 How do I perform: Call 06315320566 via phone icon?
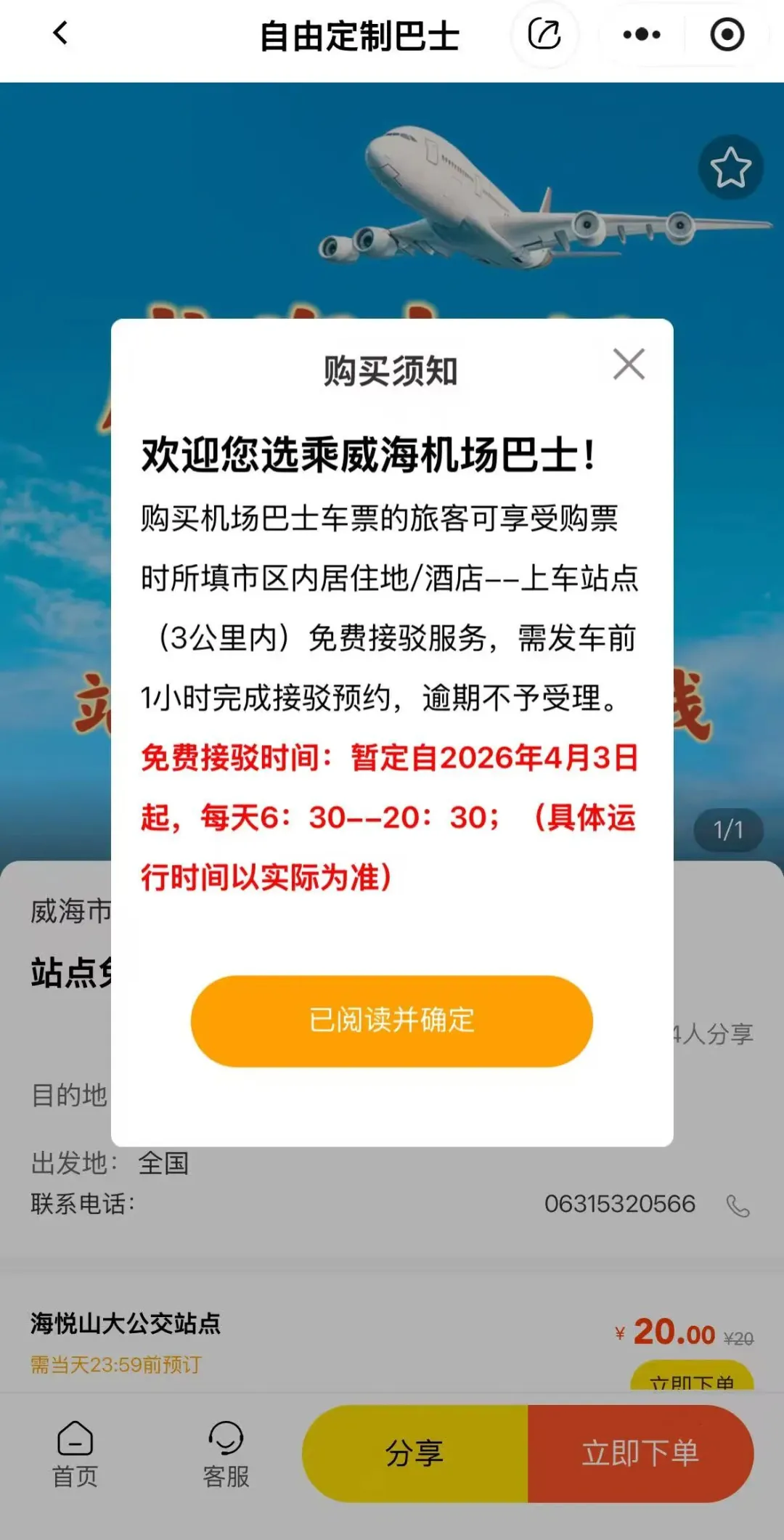click(738, 1206)
